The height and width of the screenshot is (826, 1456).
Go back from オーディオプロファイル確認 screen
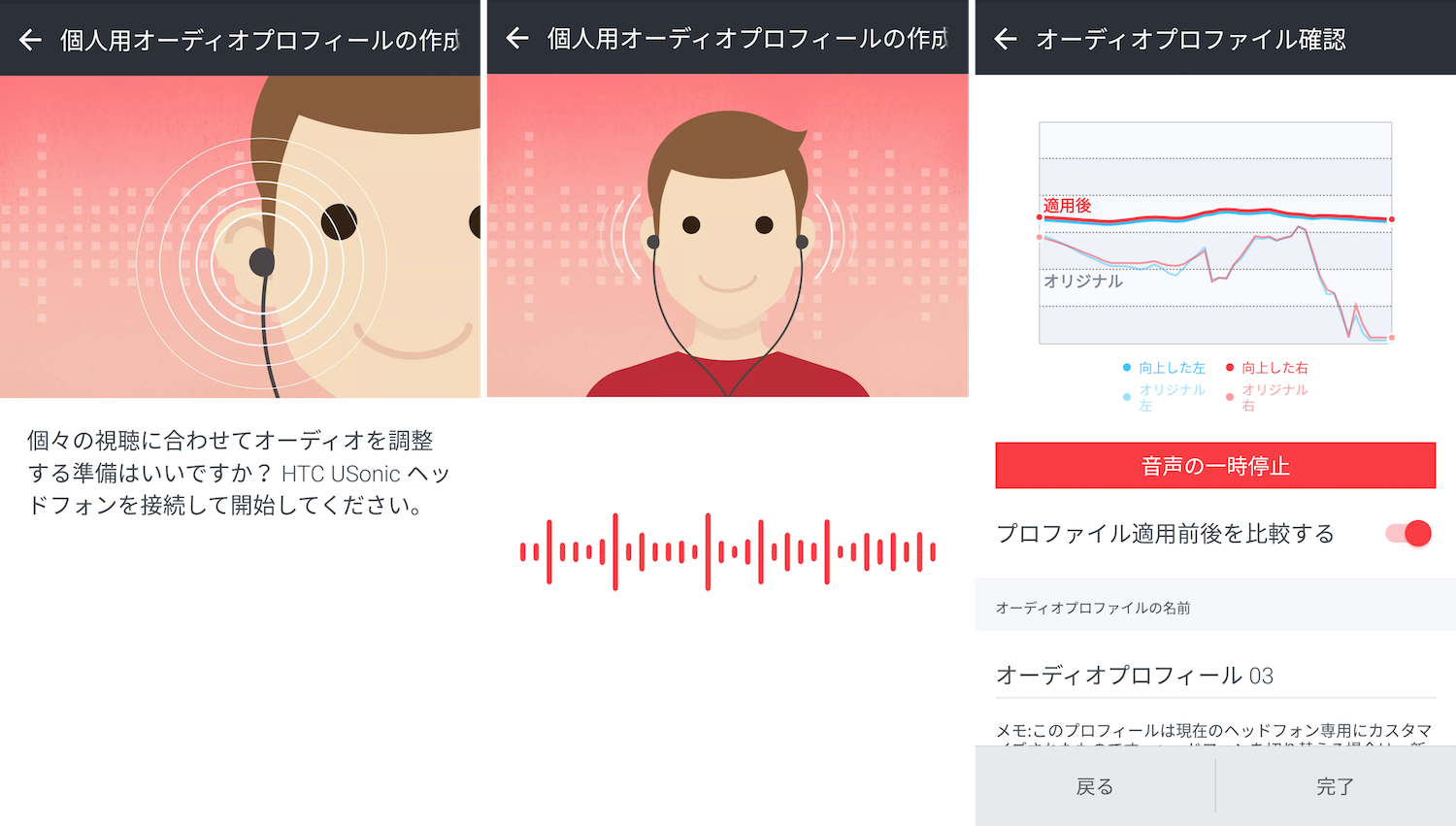click(x=1006, y=39)
